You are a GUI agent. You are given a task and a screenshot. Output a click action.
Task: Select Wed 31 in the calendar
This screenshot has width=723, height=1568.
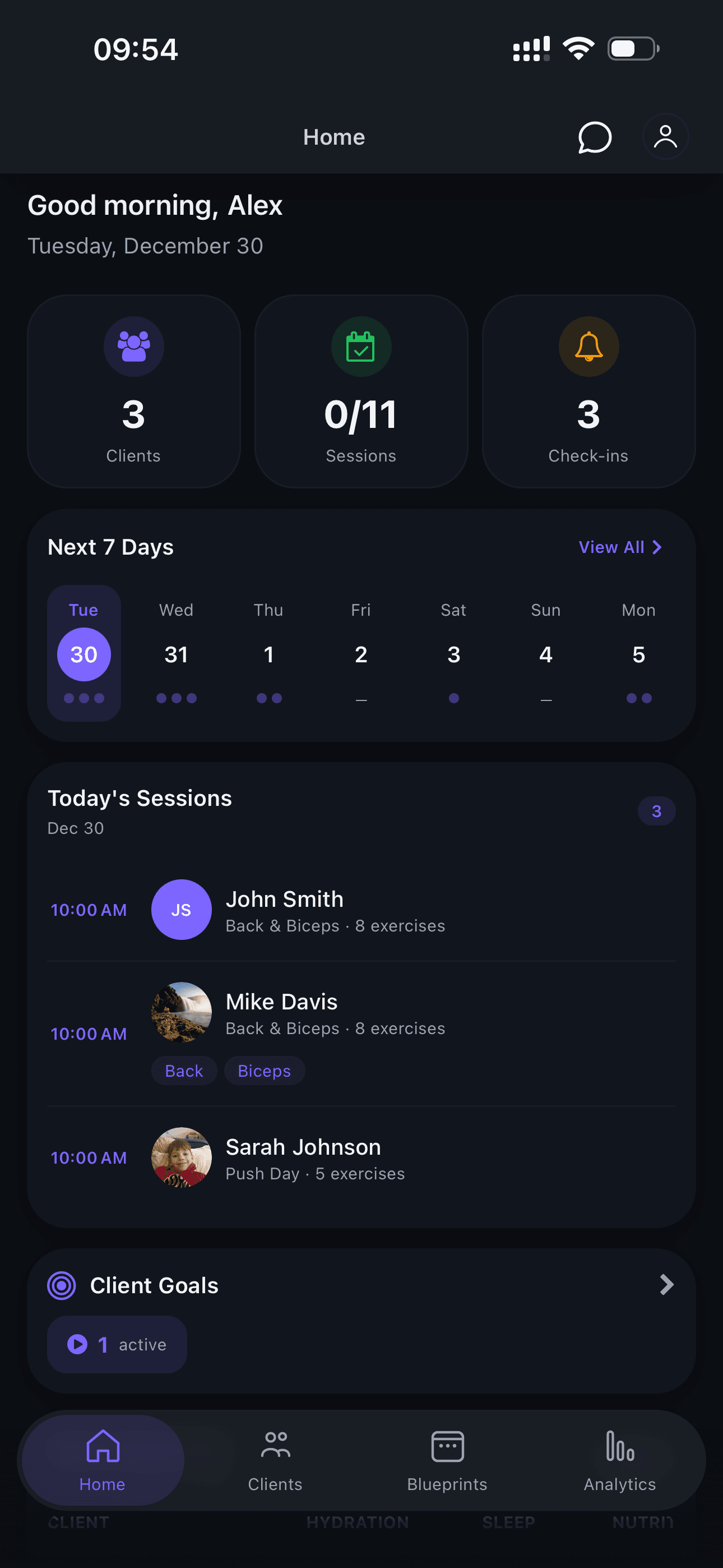tap(177, 654)
